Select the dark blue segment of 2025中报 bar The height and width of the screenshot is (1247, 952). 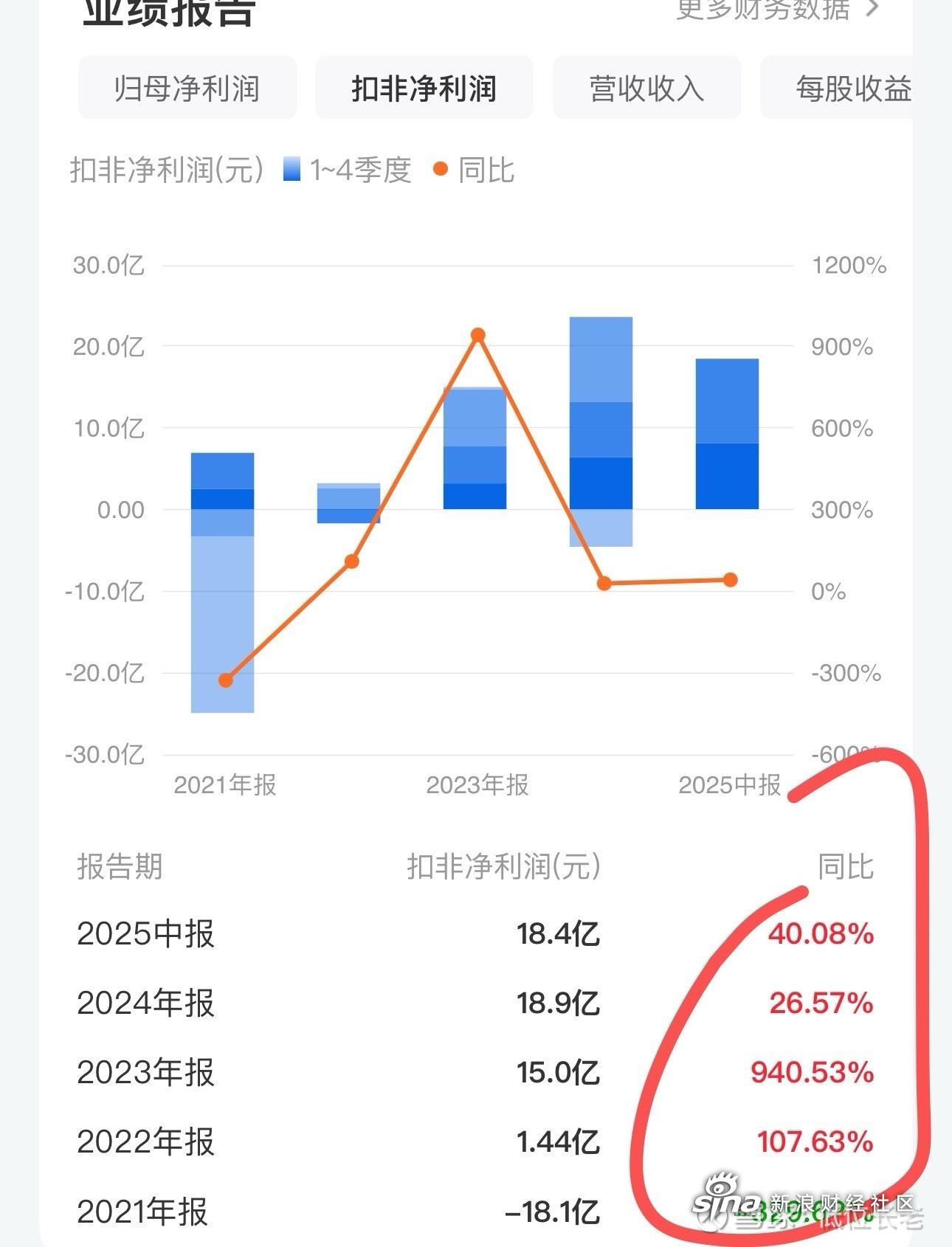[726, 476]
